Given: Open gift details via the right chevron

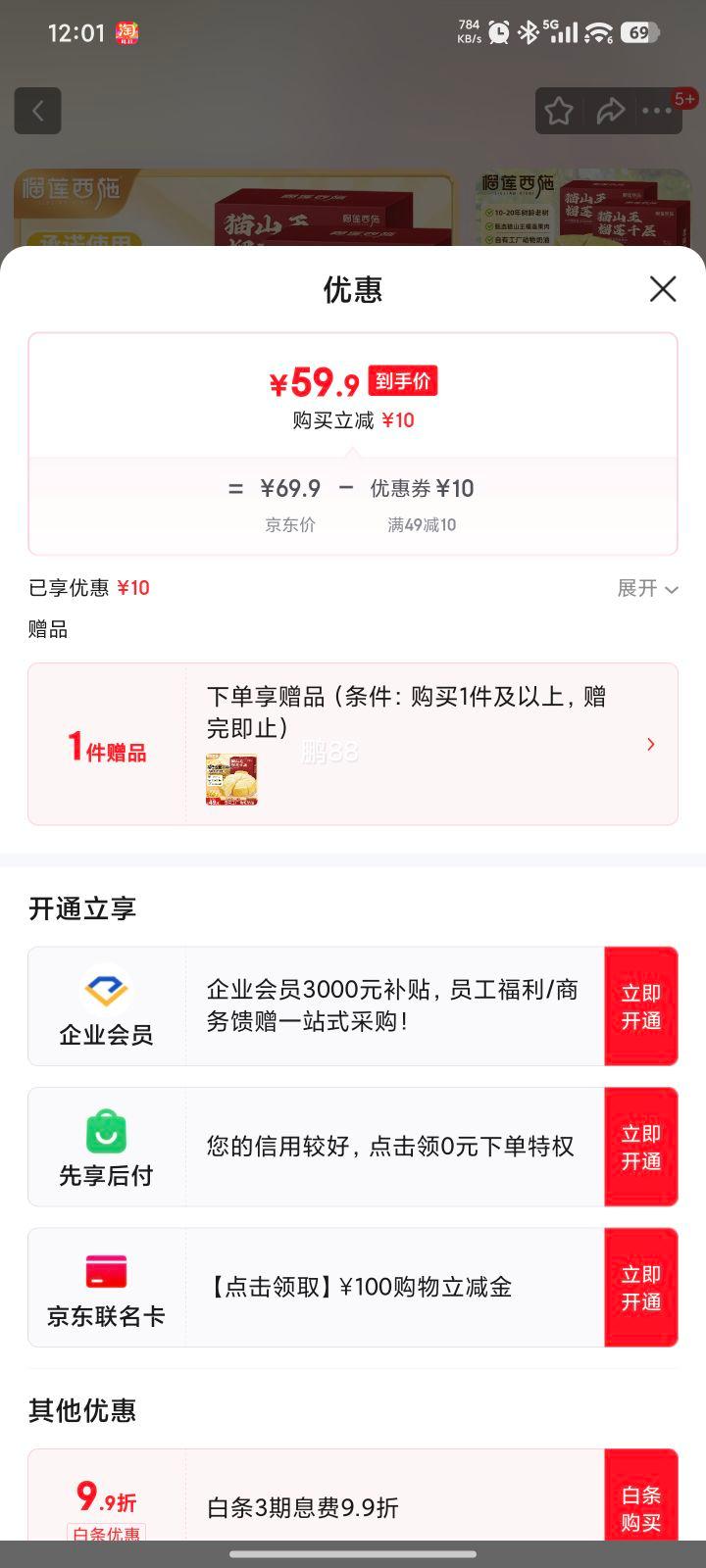Looking at the screenshot, I should click(x=650, y=744).
